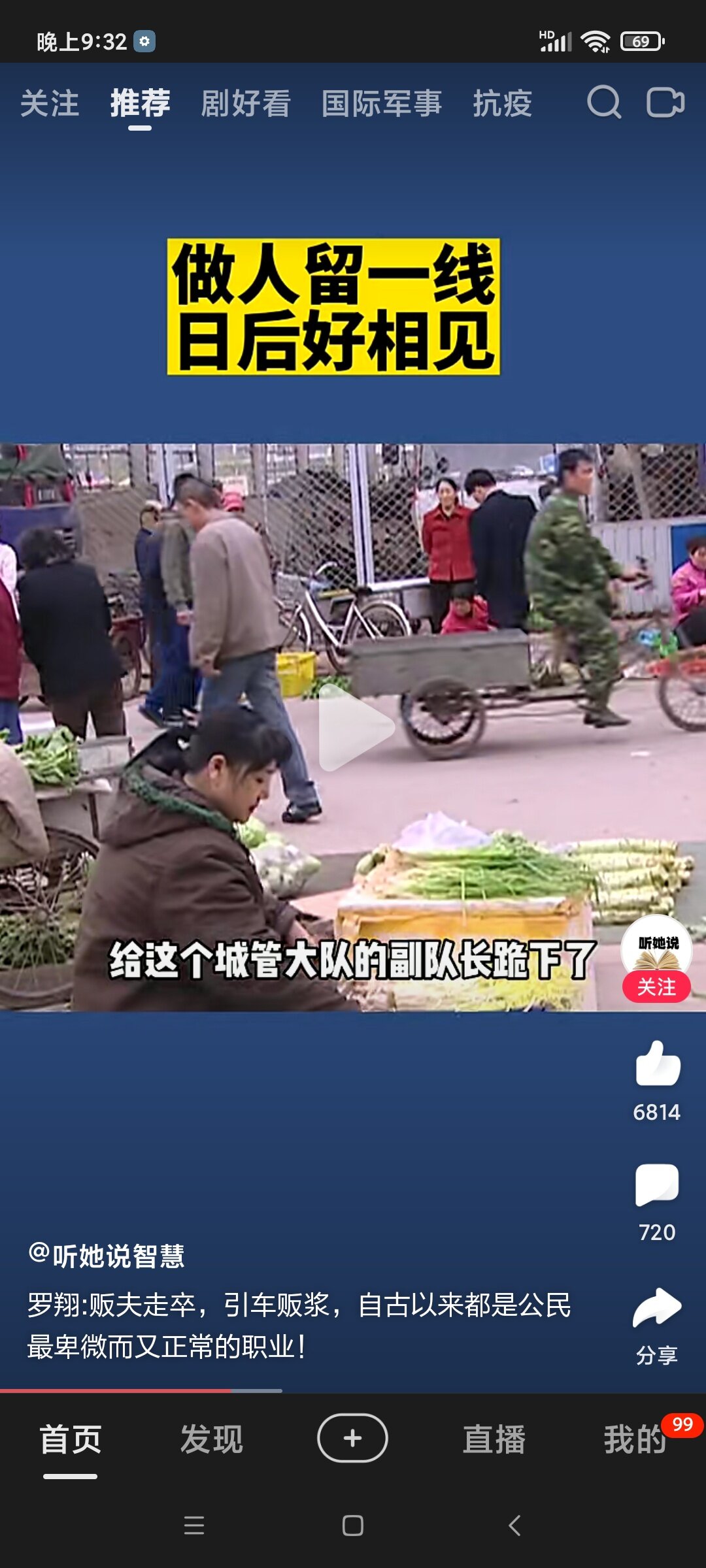Tap the plus button to create
Viewport: 706px width, 1568px height.
click(x=352, y=1438)
